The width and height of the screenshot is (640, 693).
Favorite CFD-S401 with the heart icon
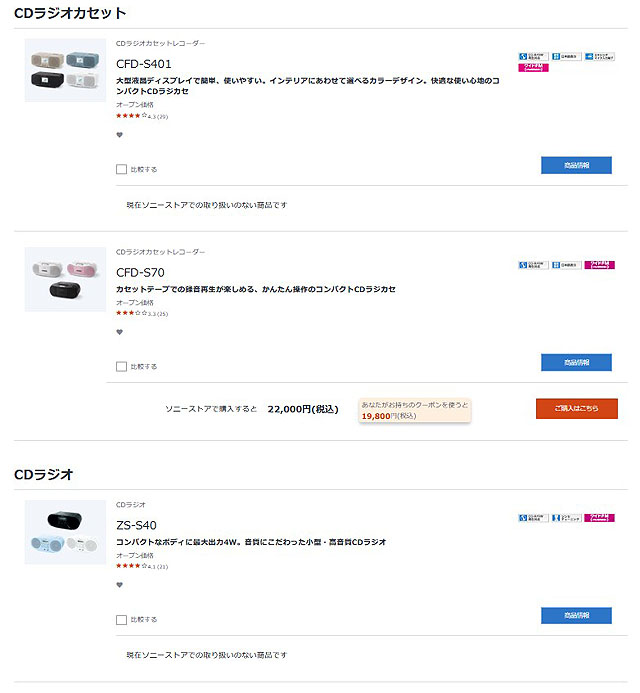pyautogui.click(x=120, y=135)
